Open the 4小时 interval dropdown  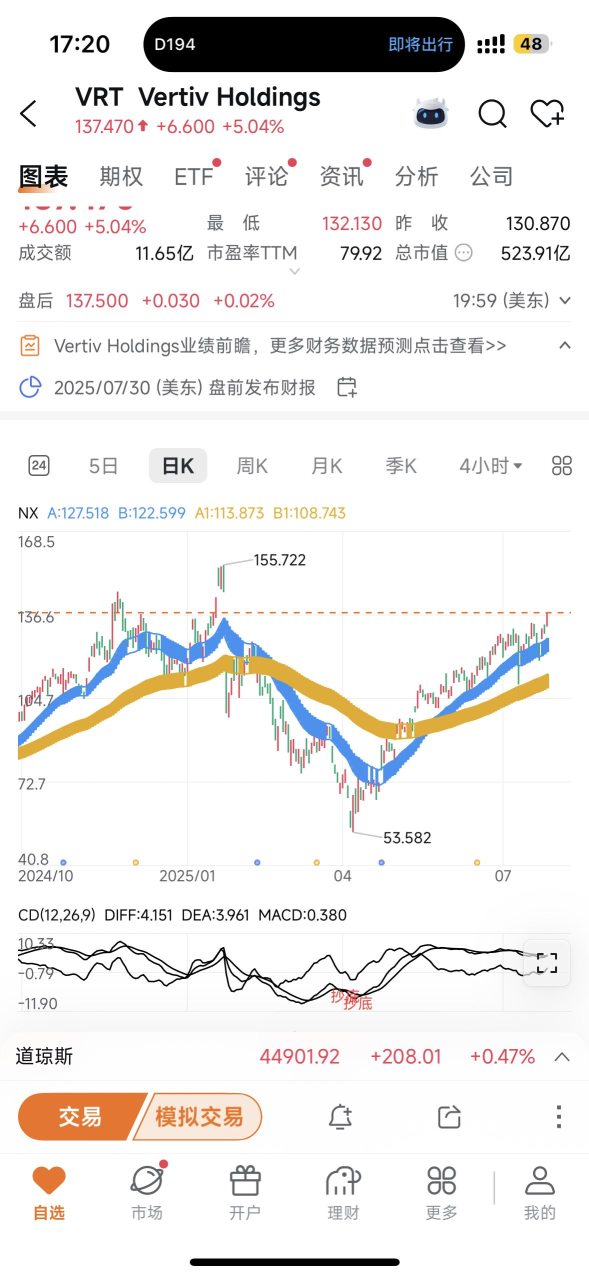491,465
